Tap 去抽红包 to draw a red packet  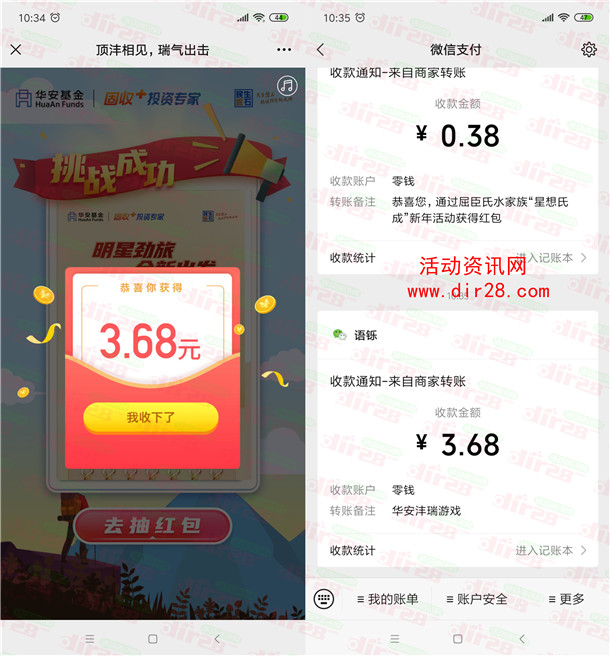152,525
